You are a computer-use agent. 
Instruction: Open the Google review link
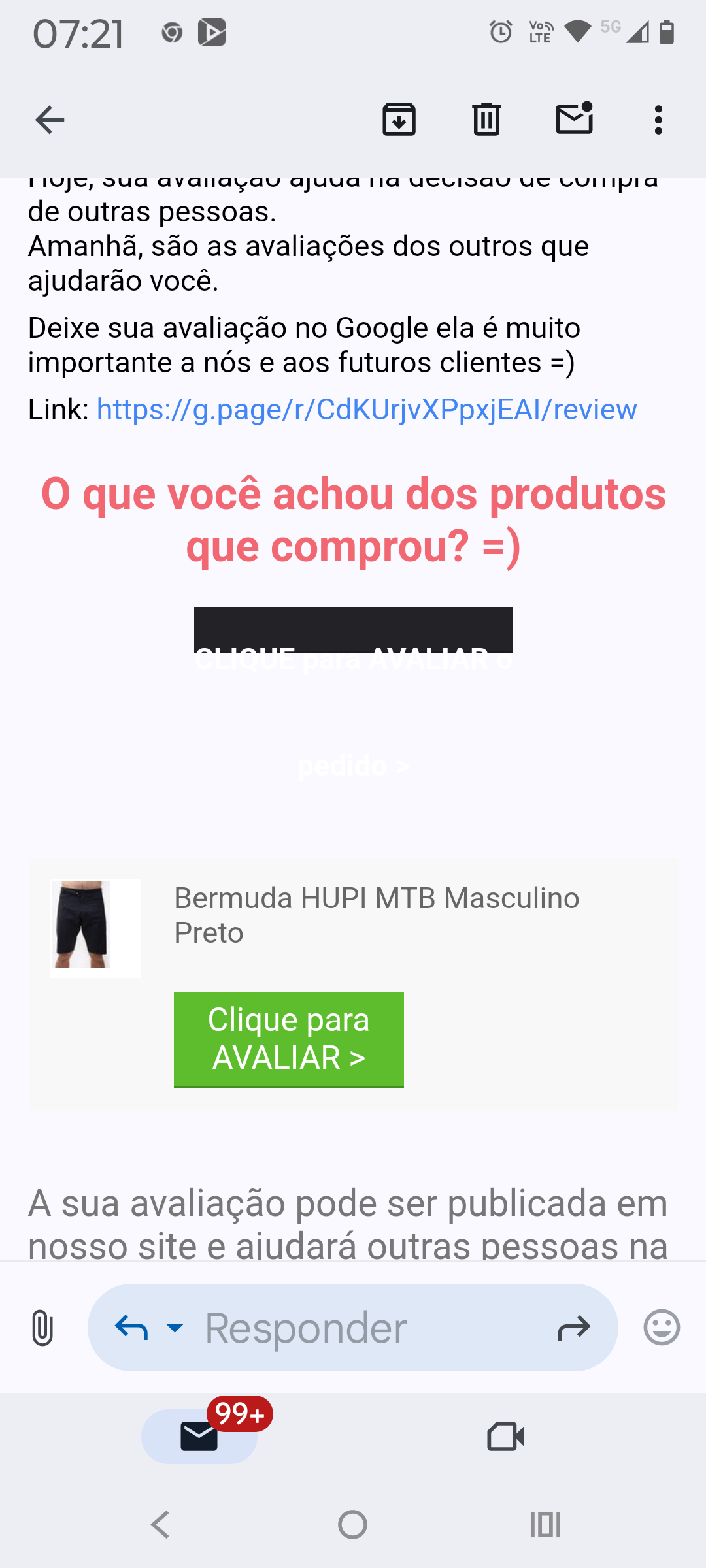pyautogui.click(x=366, y=410)
